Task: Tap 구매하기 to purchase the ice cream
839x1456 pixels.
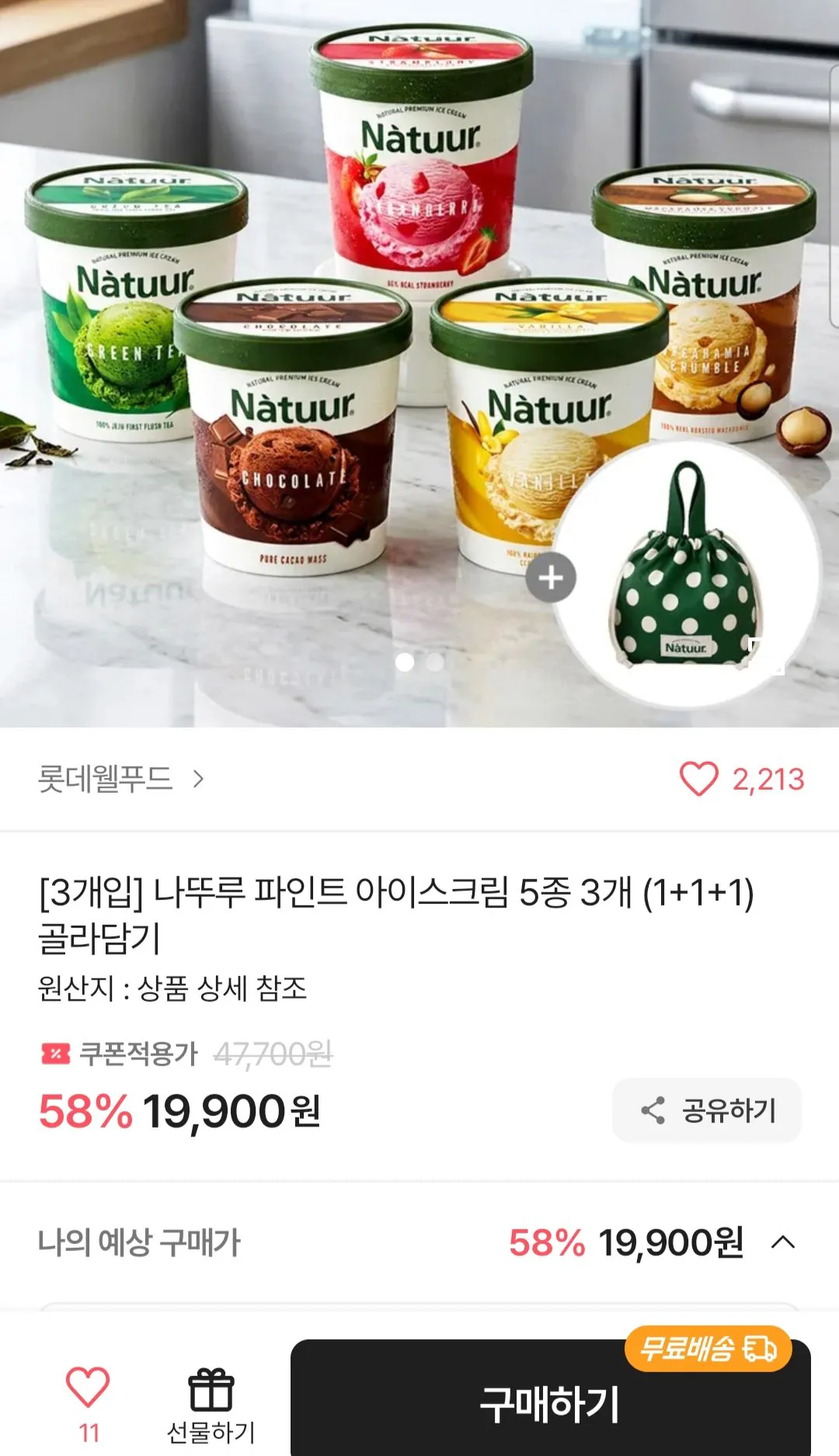Action: click(x=550, y=1402)
